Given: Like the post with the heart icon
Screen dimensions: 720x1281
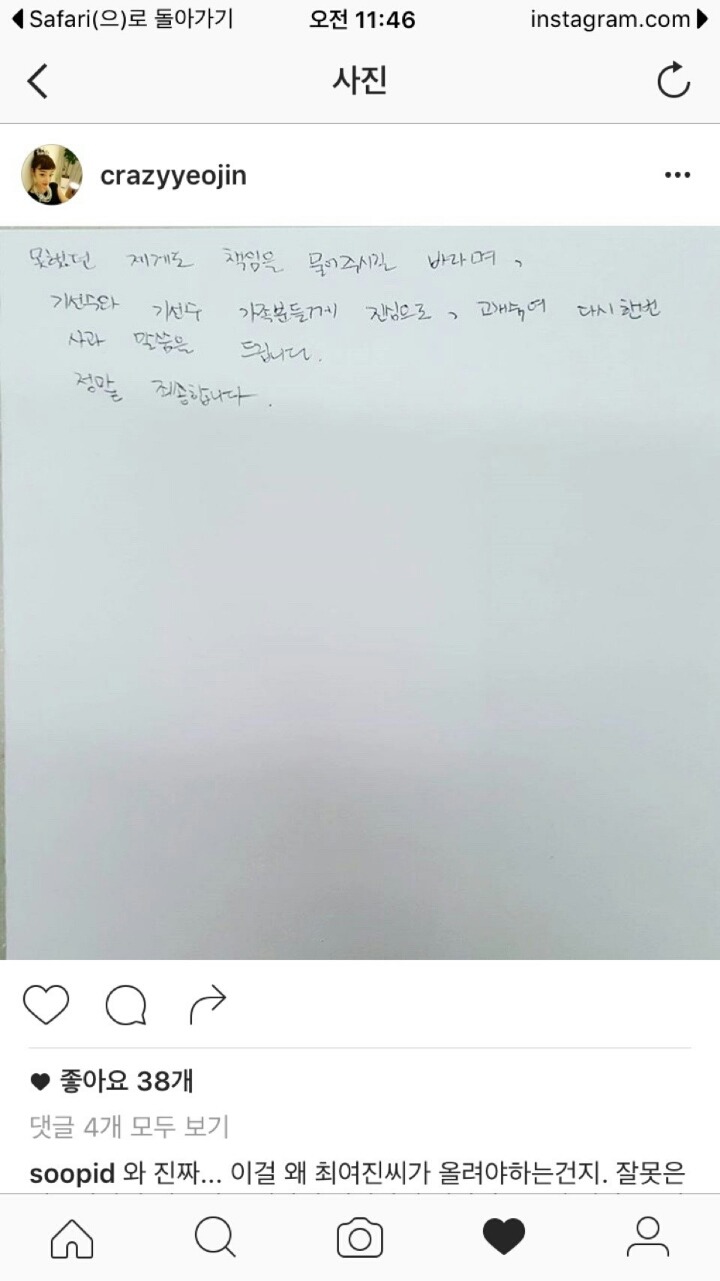Looking at the screenshot, I should pos(46,1005).
